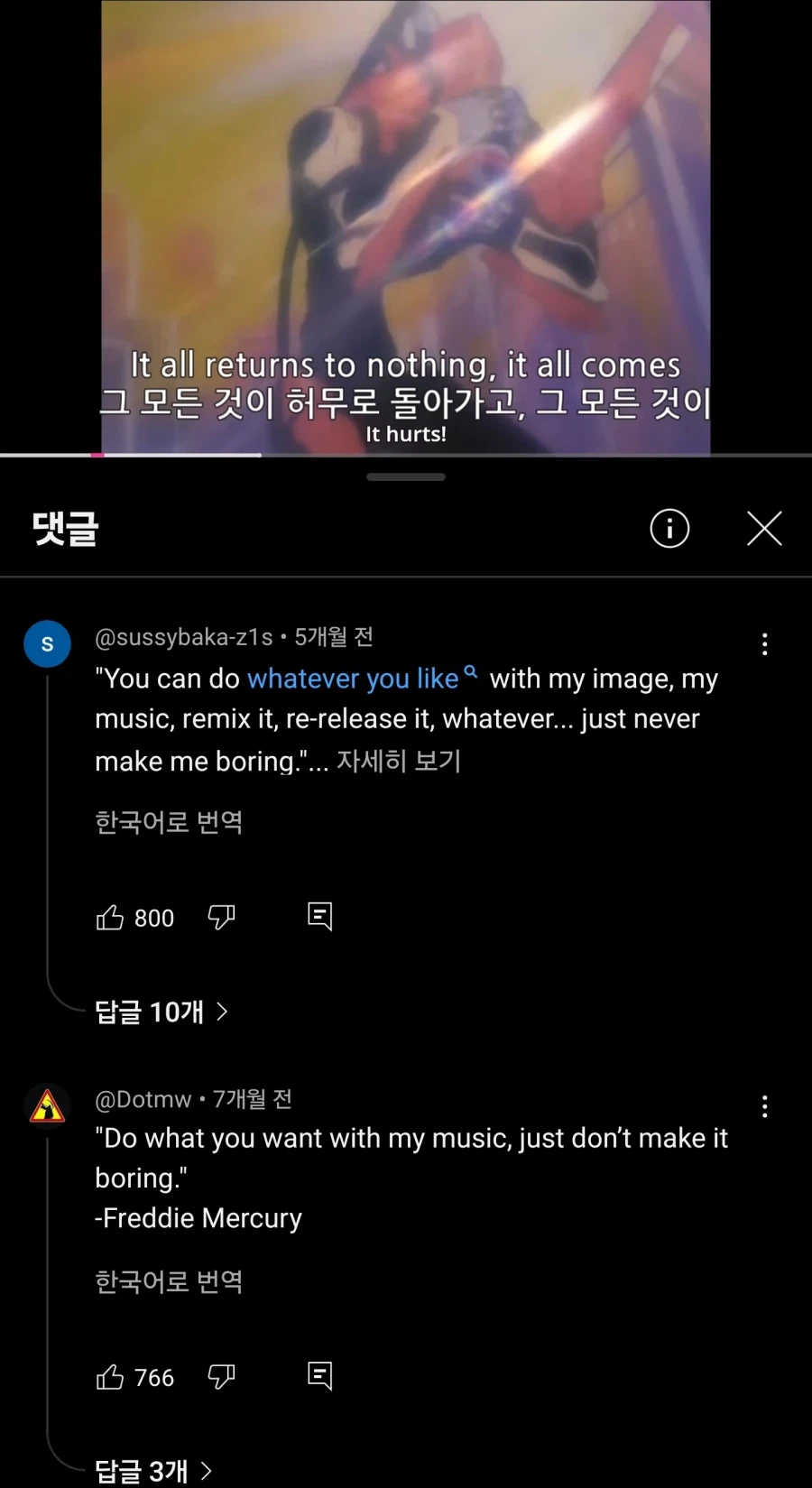Click the dislike icon under @Dotmw's comment
Screen dimensions: 812x1488
221,1375
